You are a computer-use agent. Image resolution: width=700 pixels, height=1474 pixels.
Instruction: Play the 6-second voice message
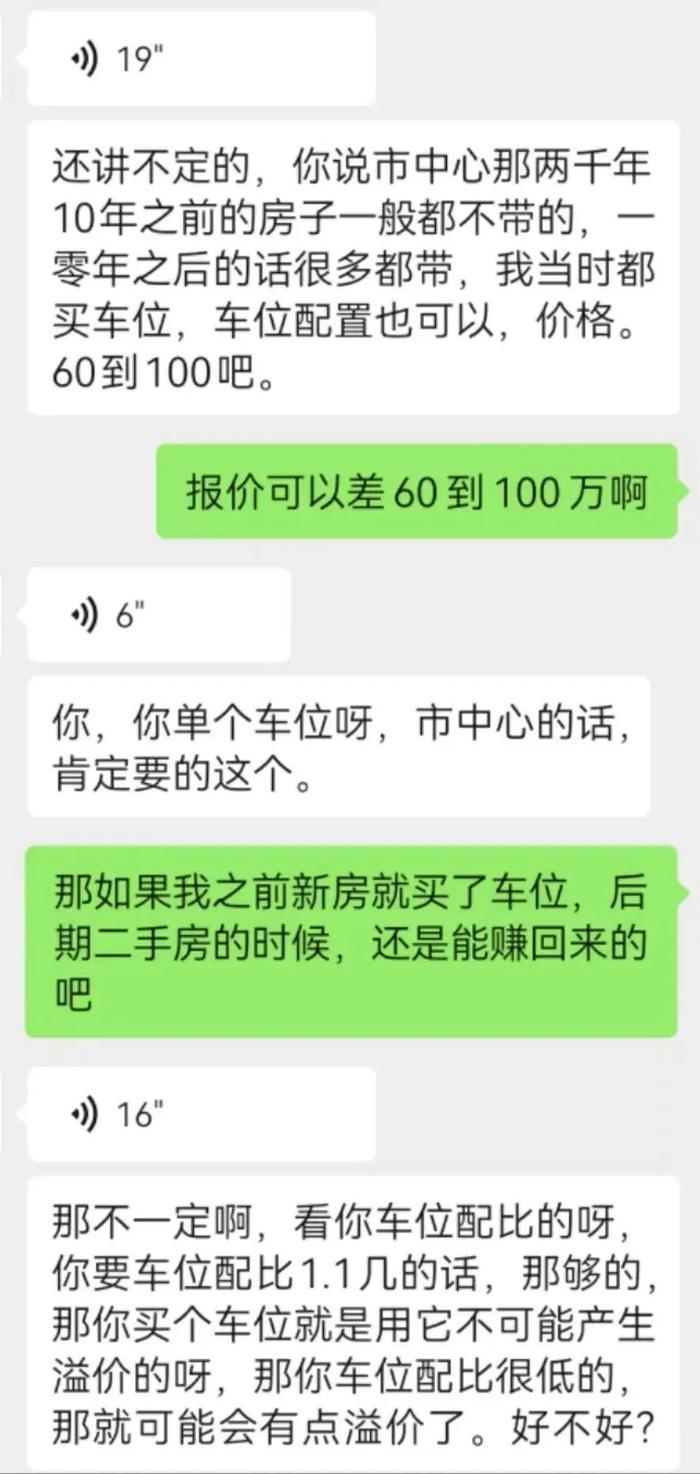pos(159,615)
